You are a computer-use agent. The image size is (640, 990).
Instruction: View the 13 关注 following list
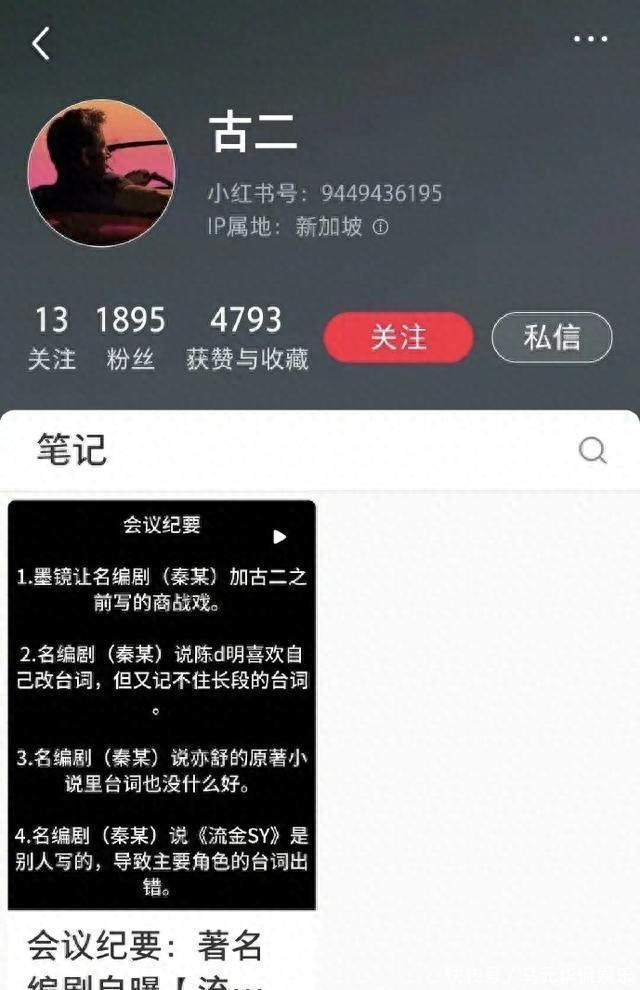pyautogui.click(x=51, y=337)
